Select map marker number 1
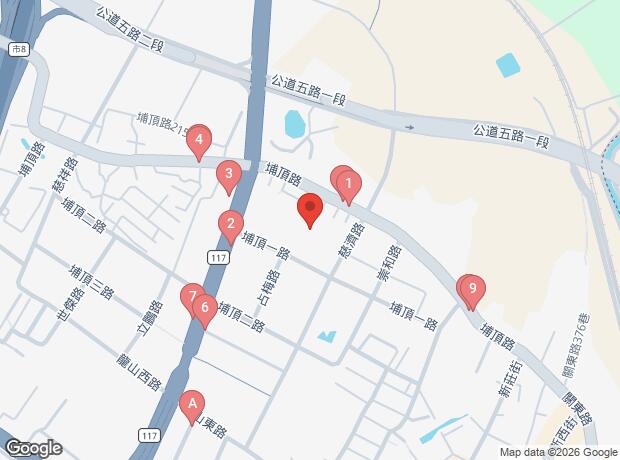The height and width of the screenshot is (460, 620). pyautogui.click(x=348, y=184)
